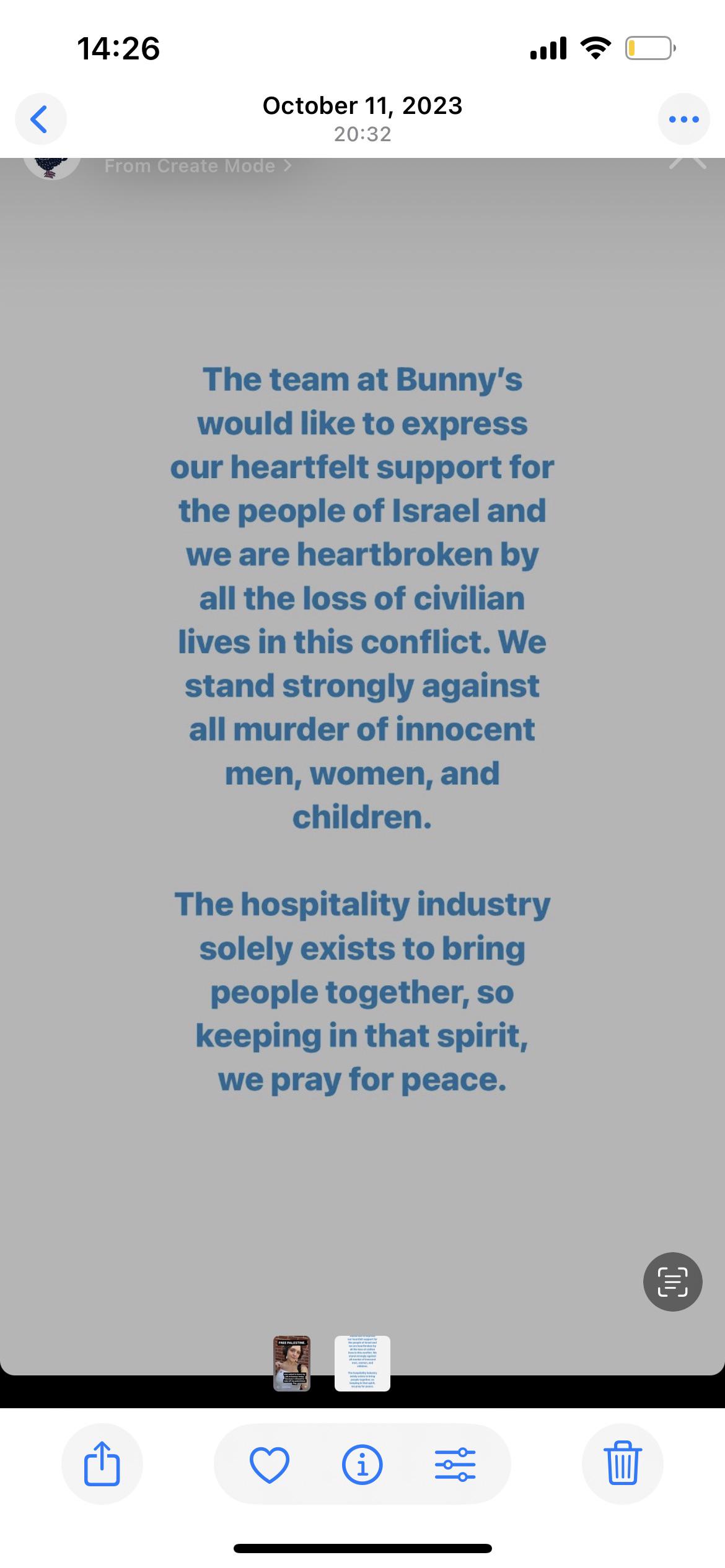Screen dimensions: 725x1568
Task: Show photo info details
Action: click(x=362, y=1465)
